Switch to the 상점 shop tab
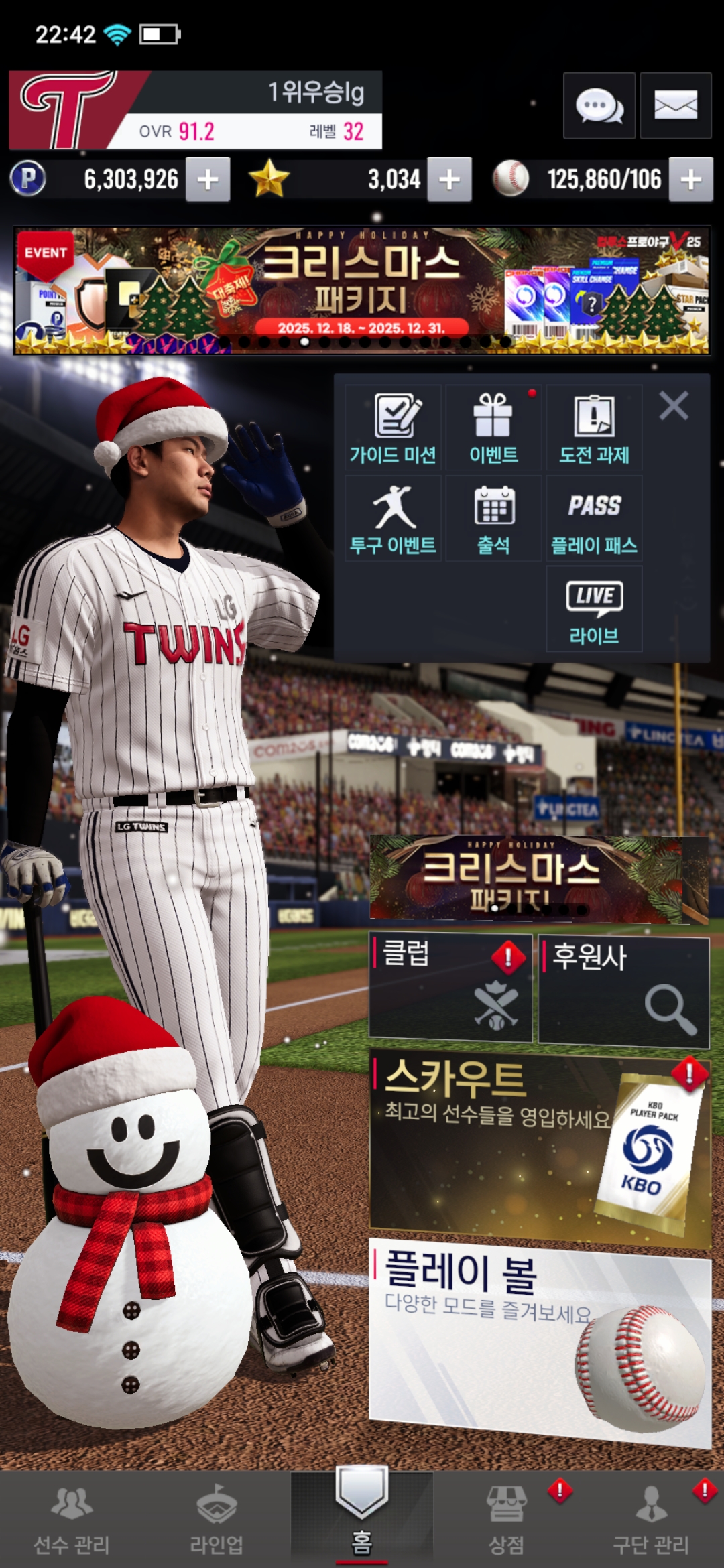The image size is (724, 1568). click(506, 1520)
